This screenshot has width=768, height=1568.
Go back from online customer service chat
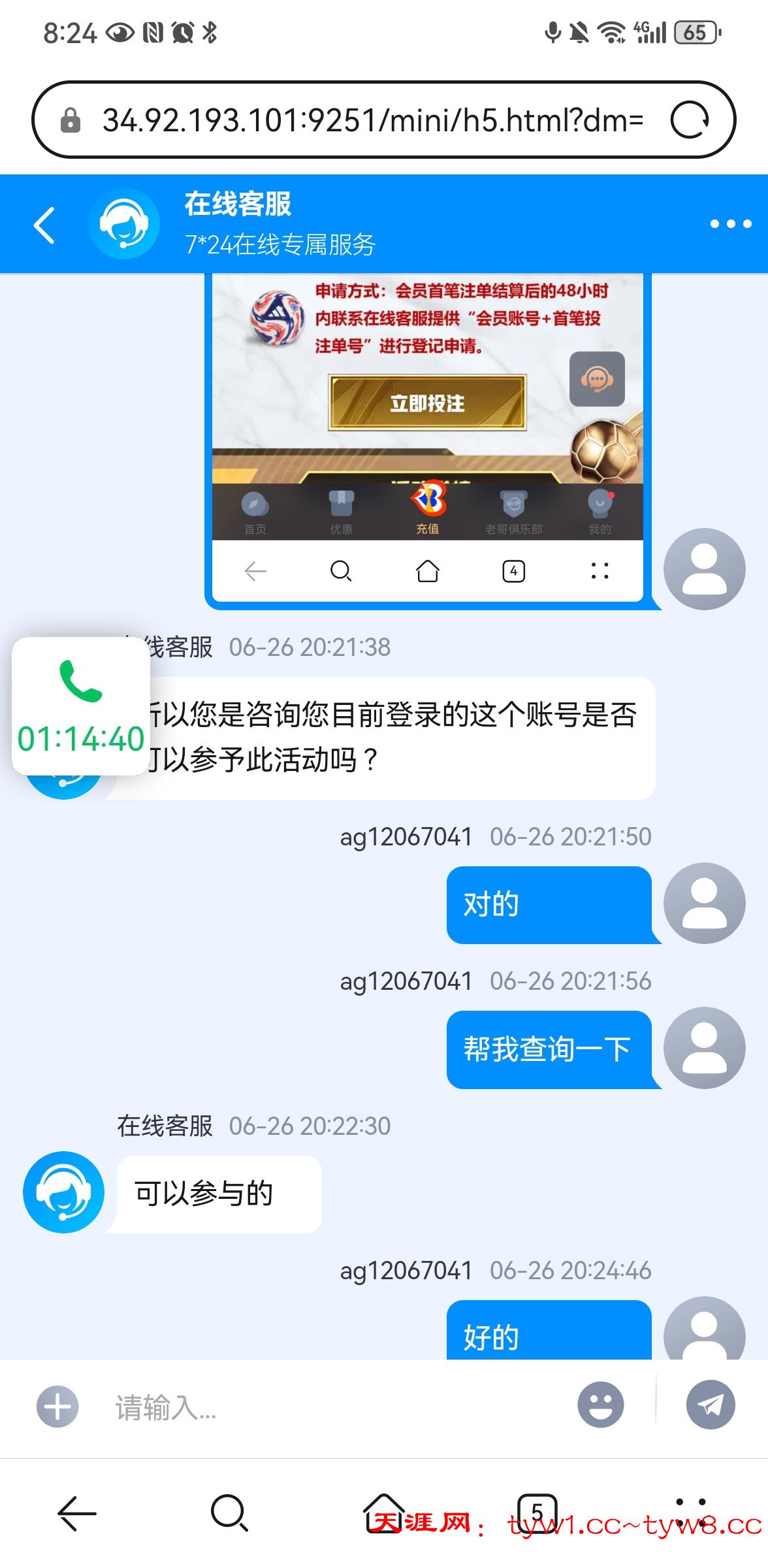pyautogui.click(x=44, y=225)
